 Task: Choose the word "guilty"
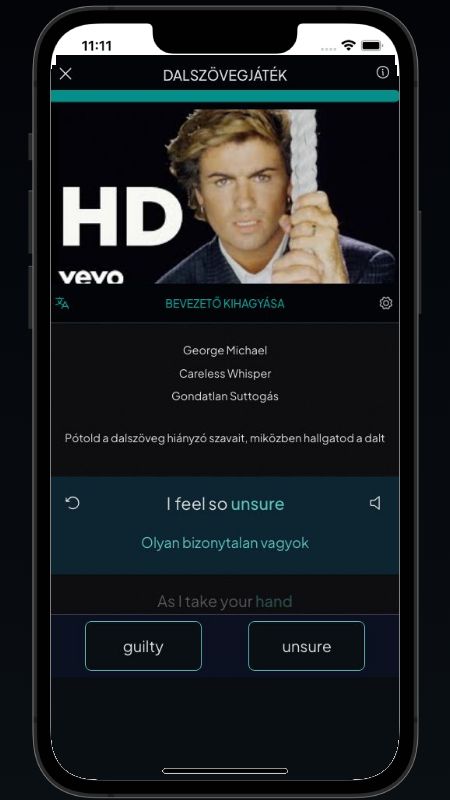pos(143,646)
